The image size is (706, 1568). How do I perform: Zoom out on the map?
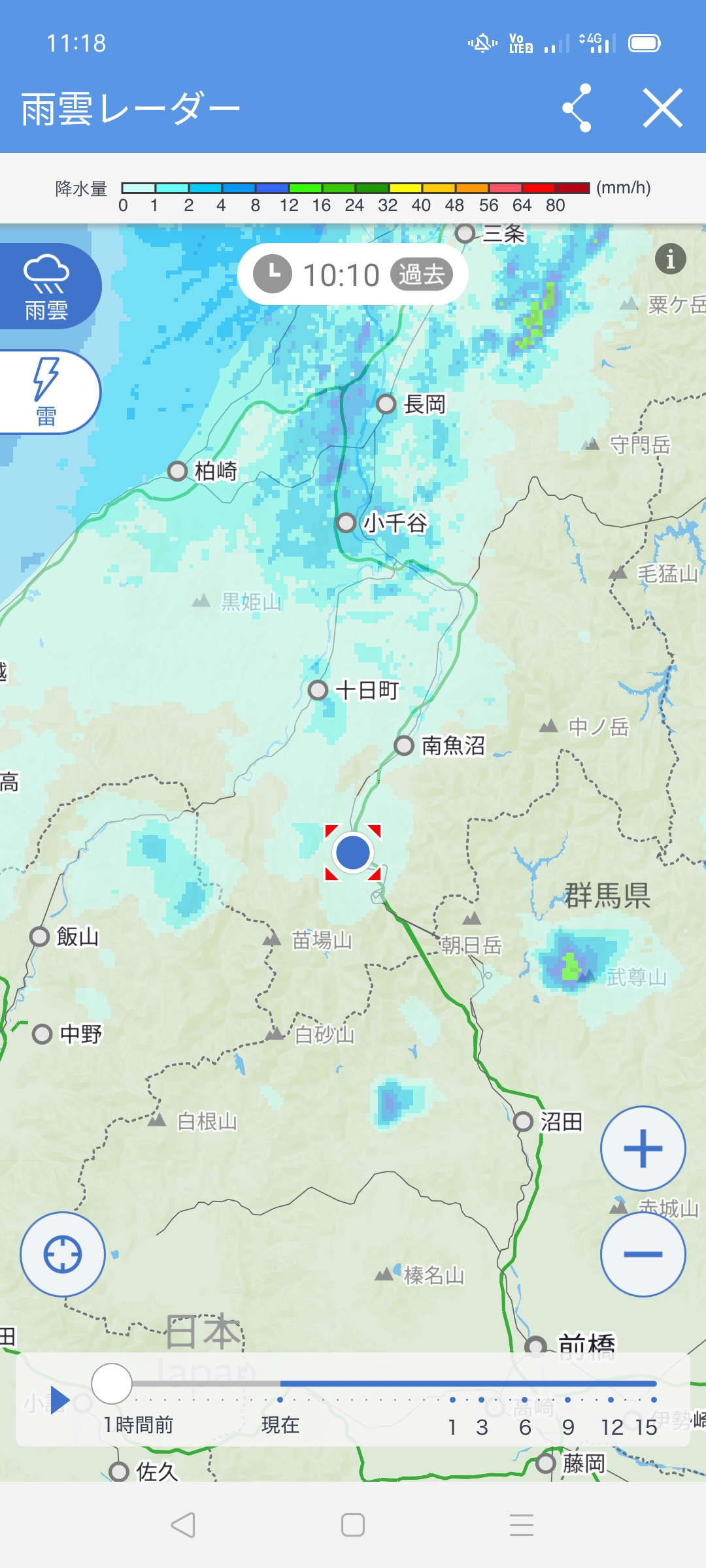(643, 1254)
